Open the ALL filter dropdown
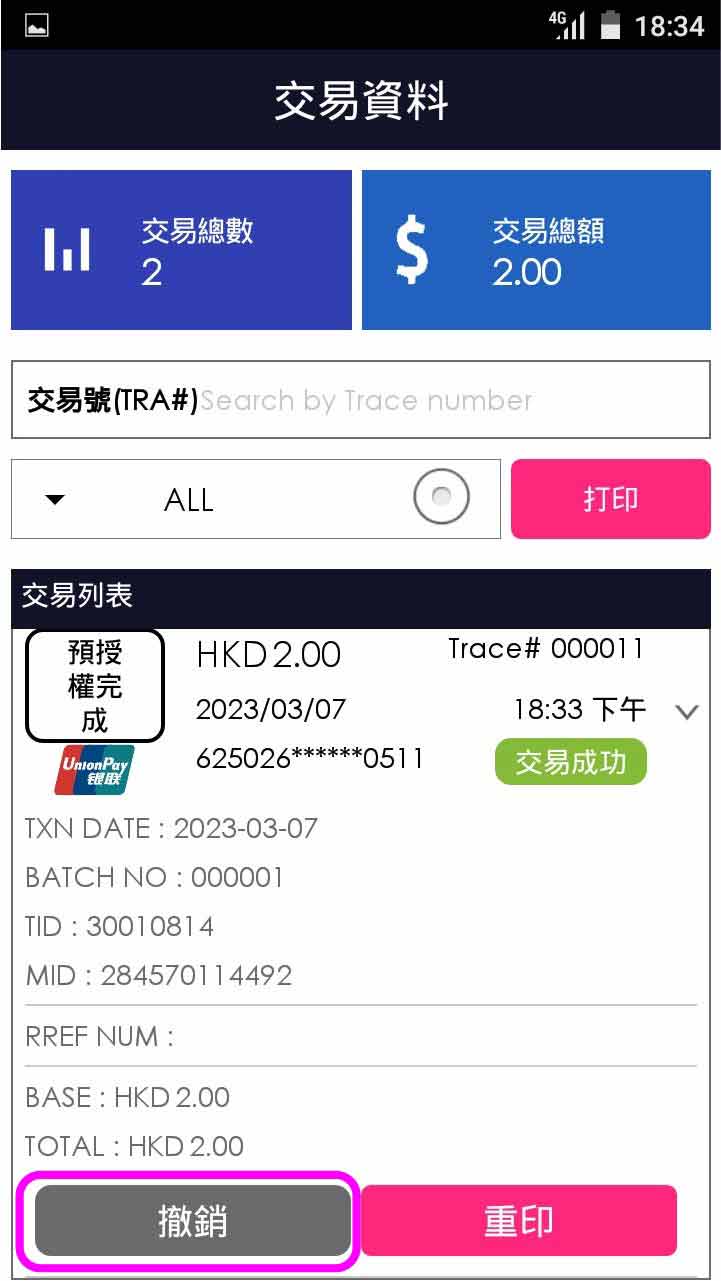This screenshot has width=721, height=1281. [x=190, y=499]
